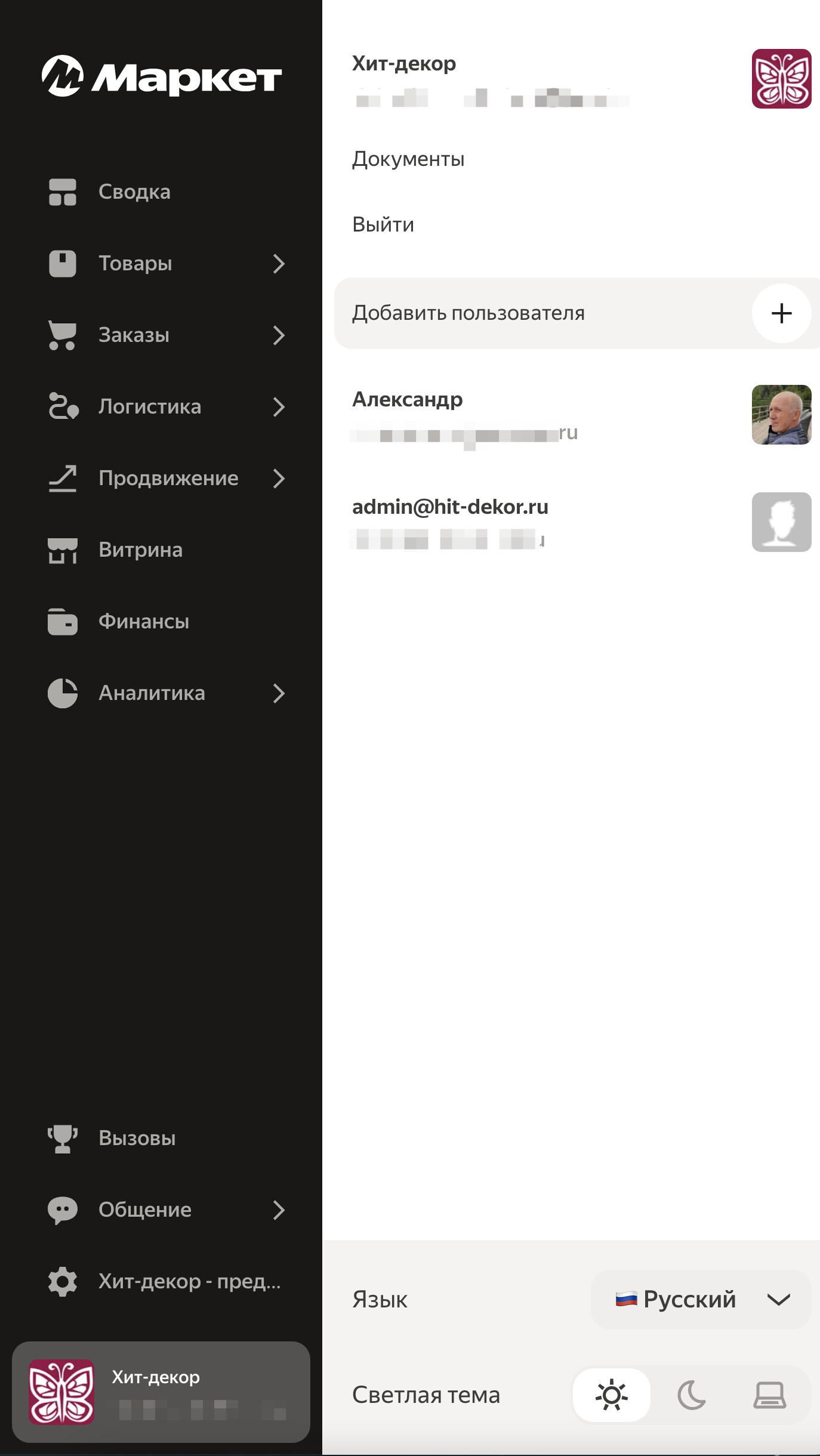Expand the Аналитика menu
Viewport: 820px width, 1456px height.
pyautogui.click(x=167, y=693)
